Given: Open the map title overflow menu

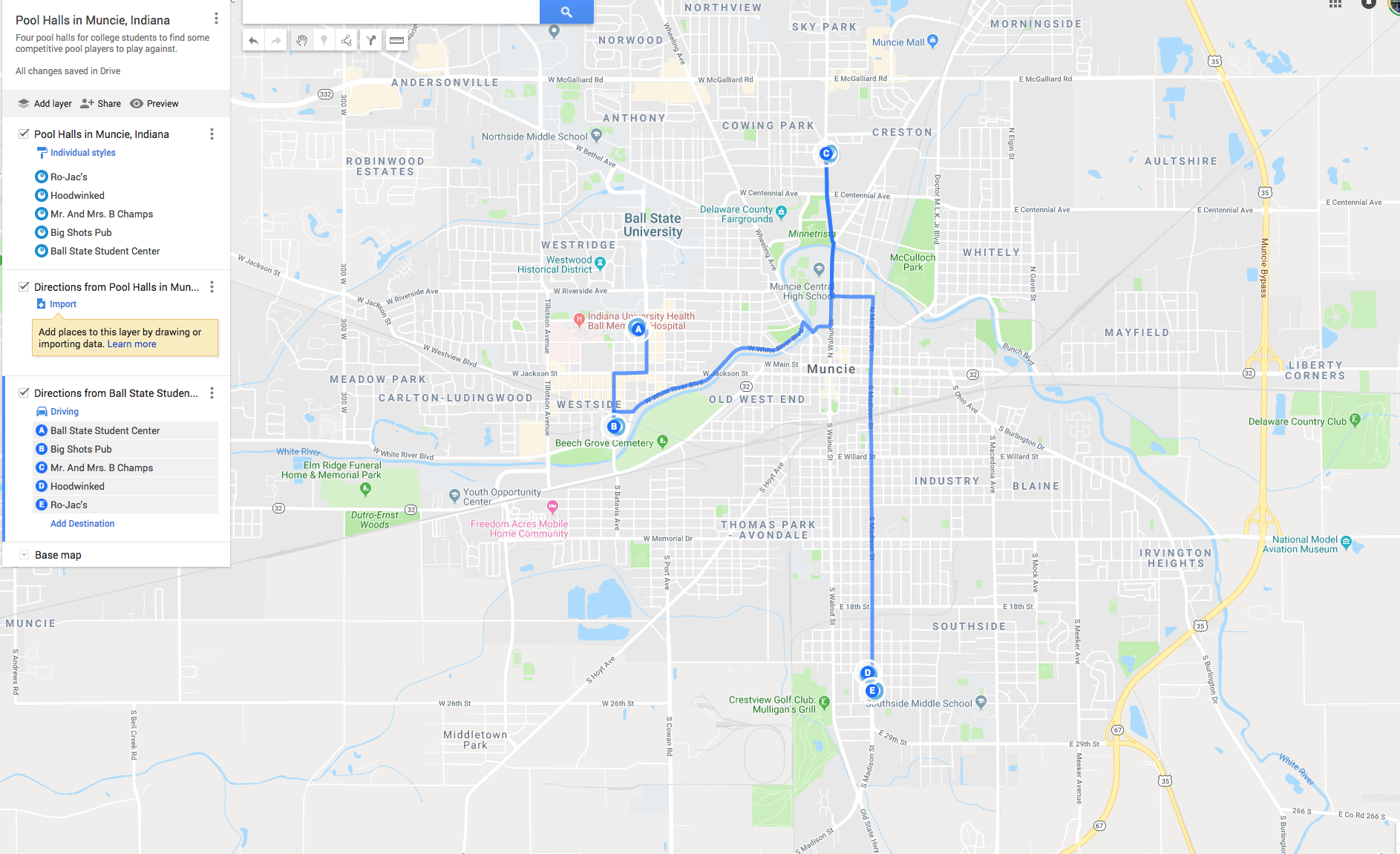Looking at the screenshot, I should click(216, 19).
